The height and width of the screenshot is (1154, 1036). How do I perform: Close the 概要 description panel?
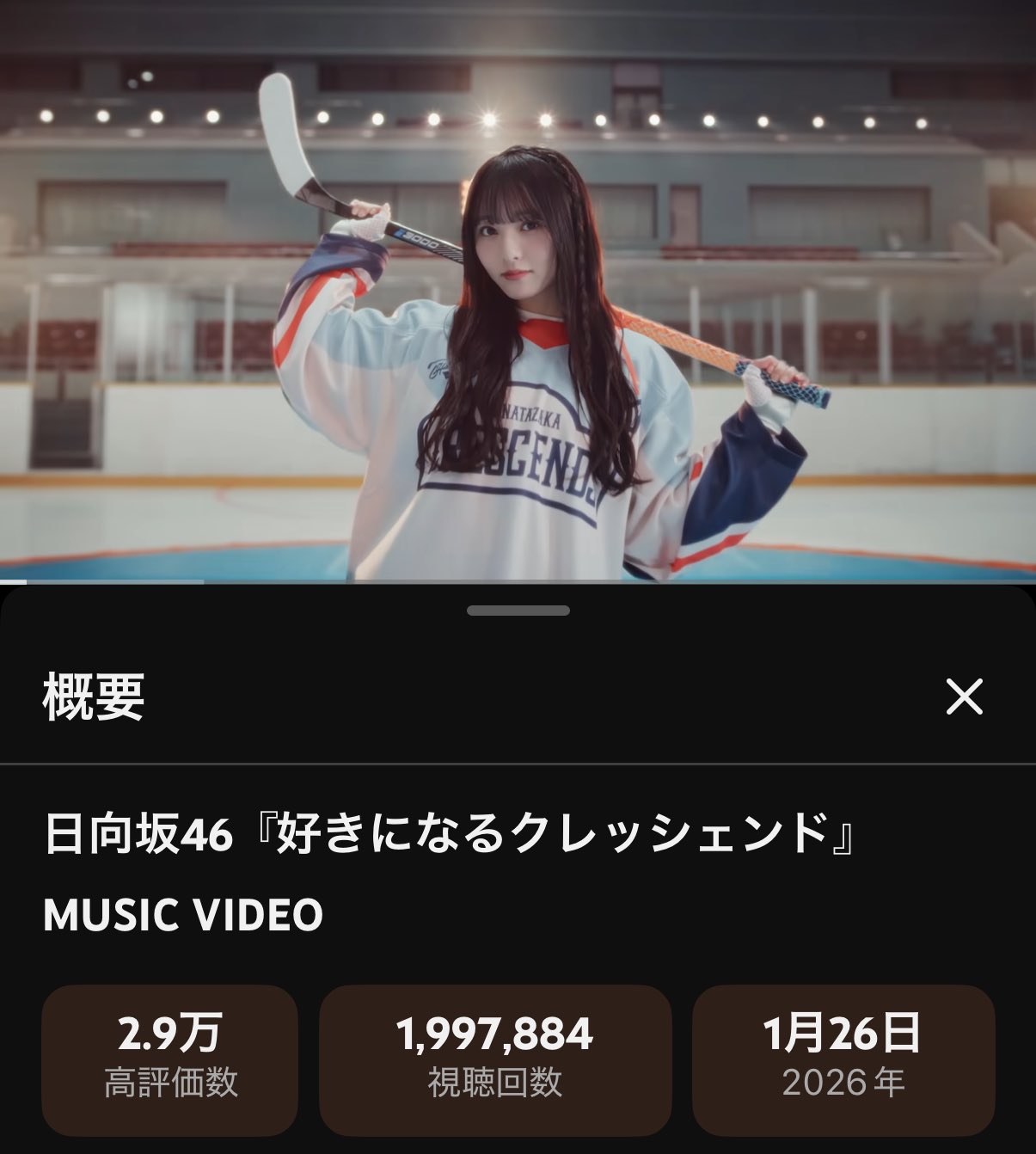964,697
